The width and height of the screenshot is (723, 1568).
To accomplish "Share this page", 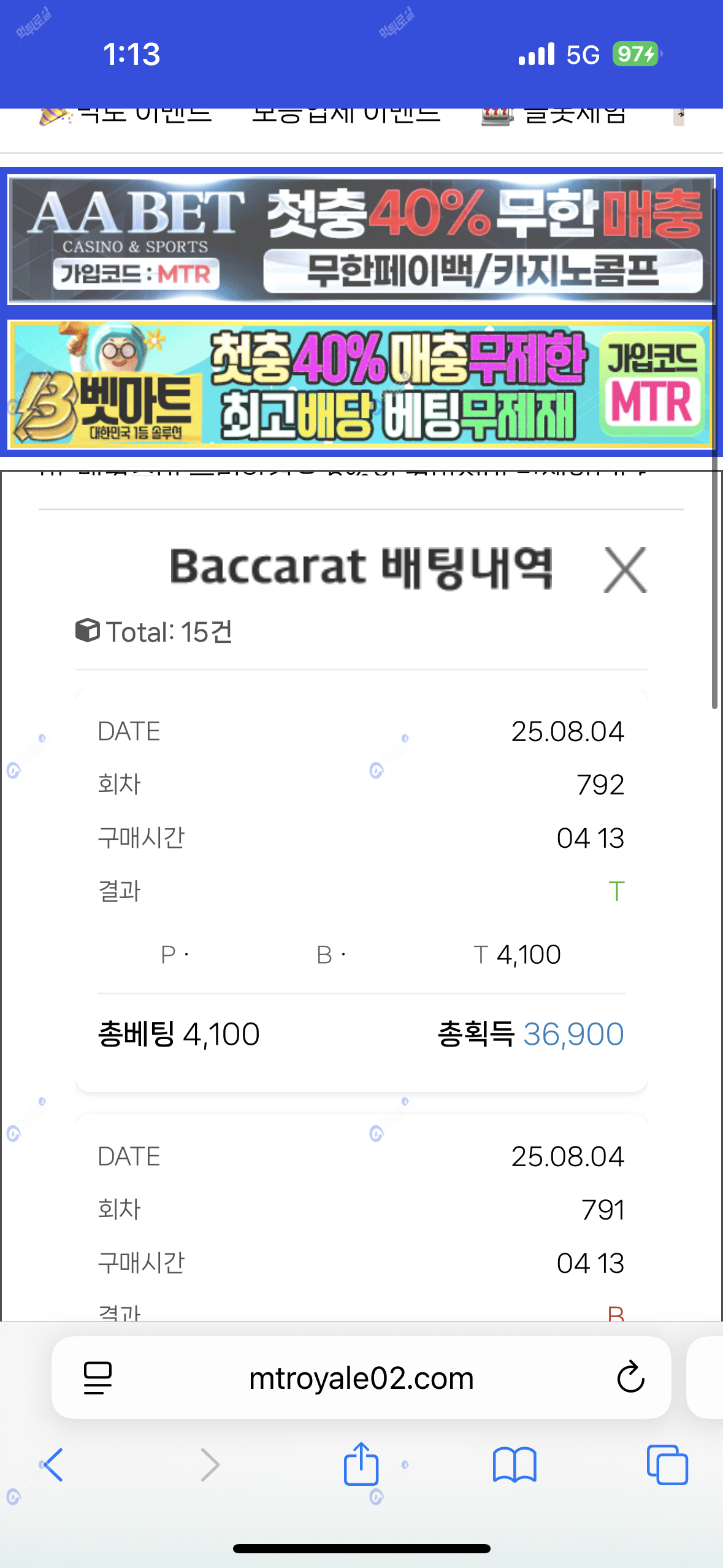I will click(361, 1464).
